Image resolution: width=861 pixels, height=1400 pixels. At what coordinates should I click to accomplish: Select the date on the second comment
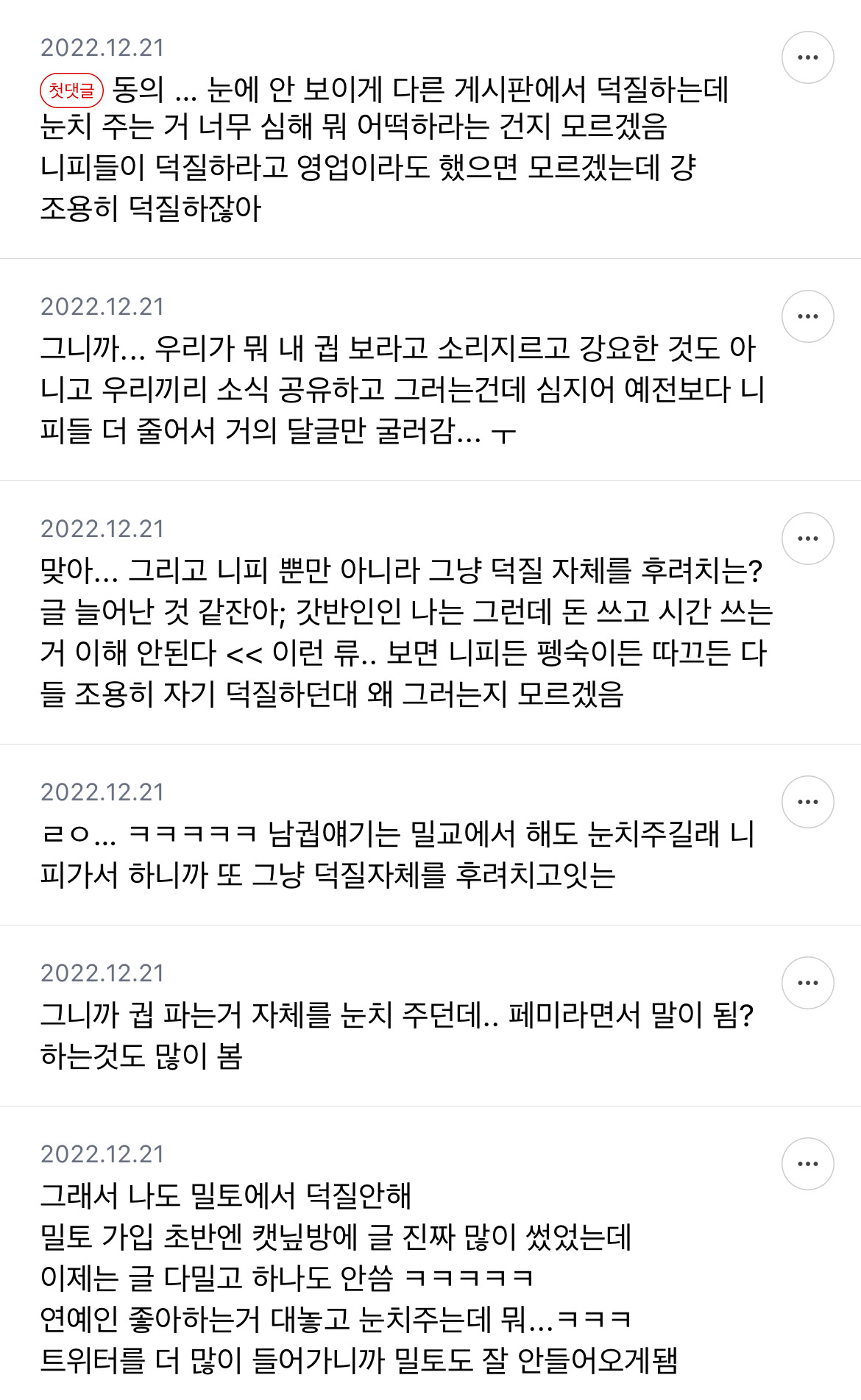click(103, 308)
